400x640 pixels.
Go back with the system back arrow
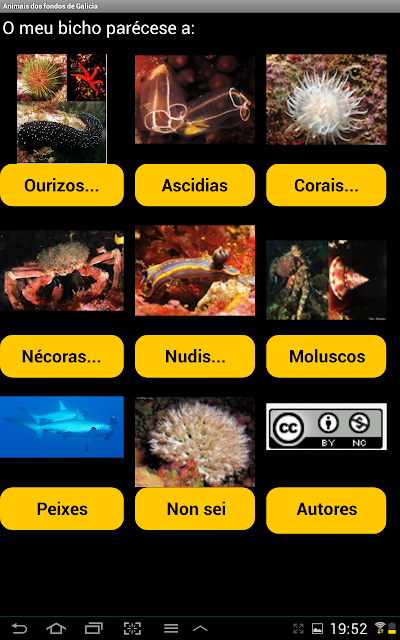click(19, 628)
